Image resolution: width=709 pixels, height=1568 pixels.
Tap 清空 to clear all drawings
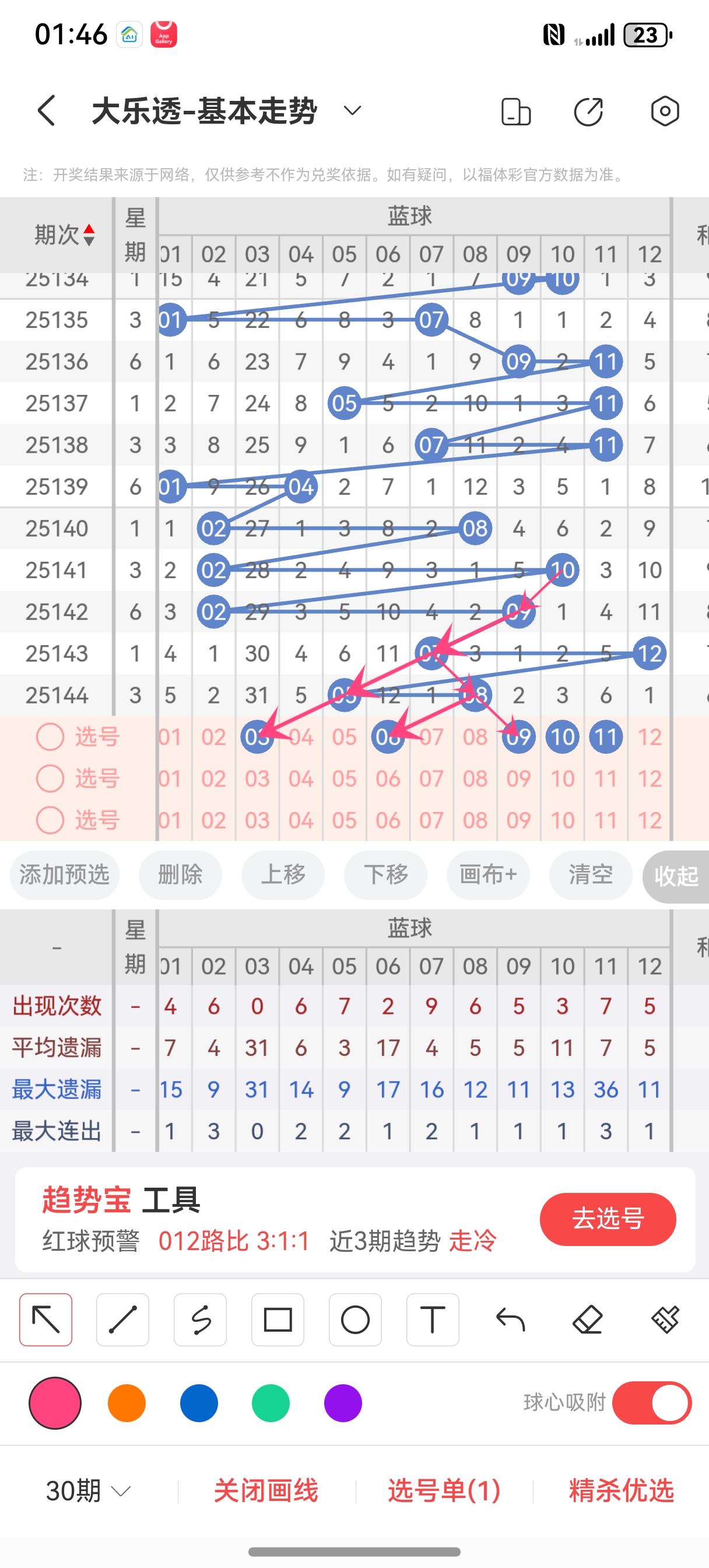click(x=589, y=874)
